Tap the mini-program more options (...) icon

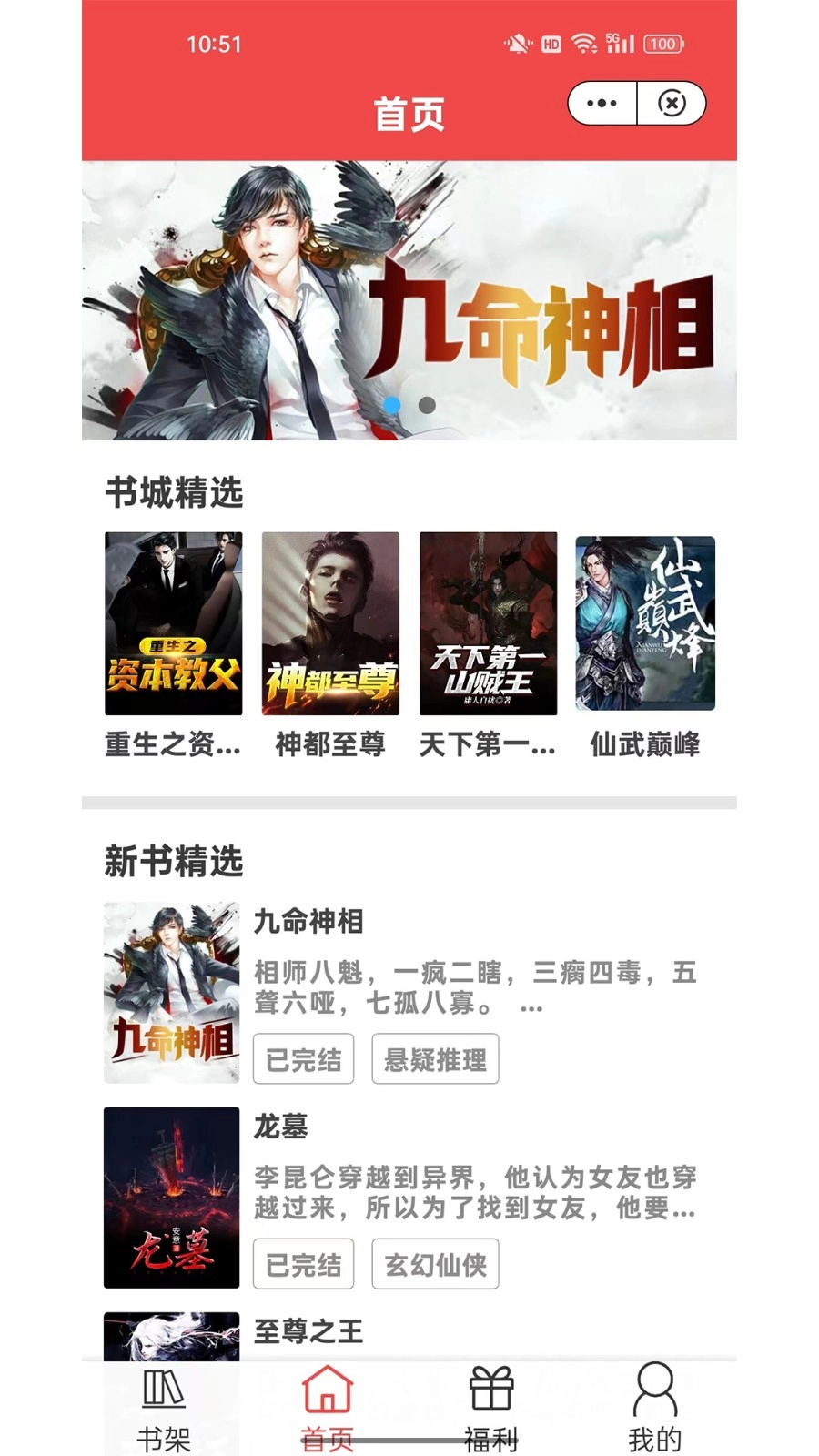pos(601,103)
